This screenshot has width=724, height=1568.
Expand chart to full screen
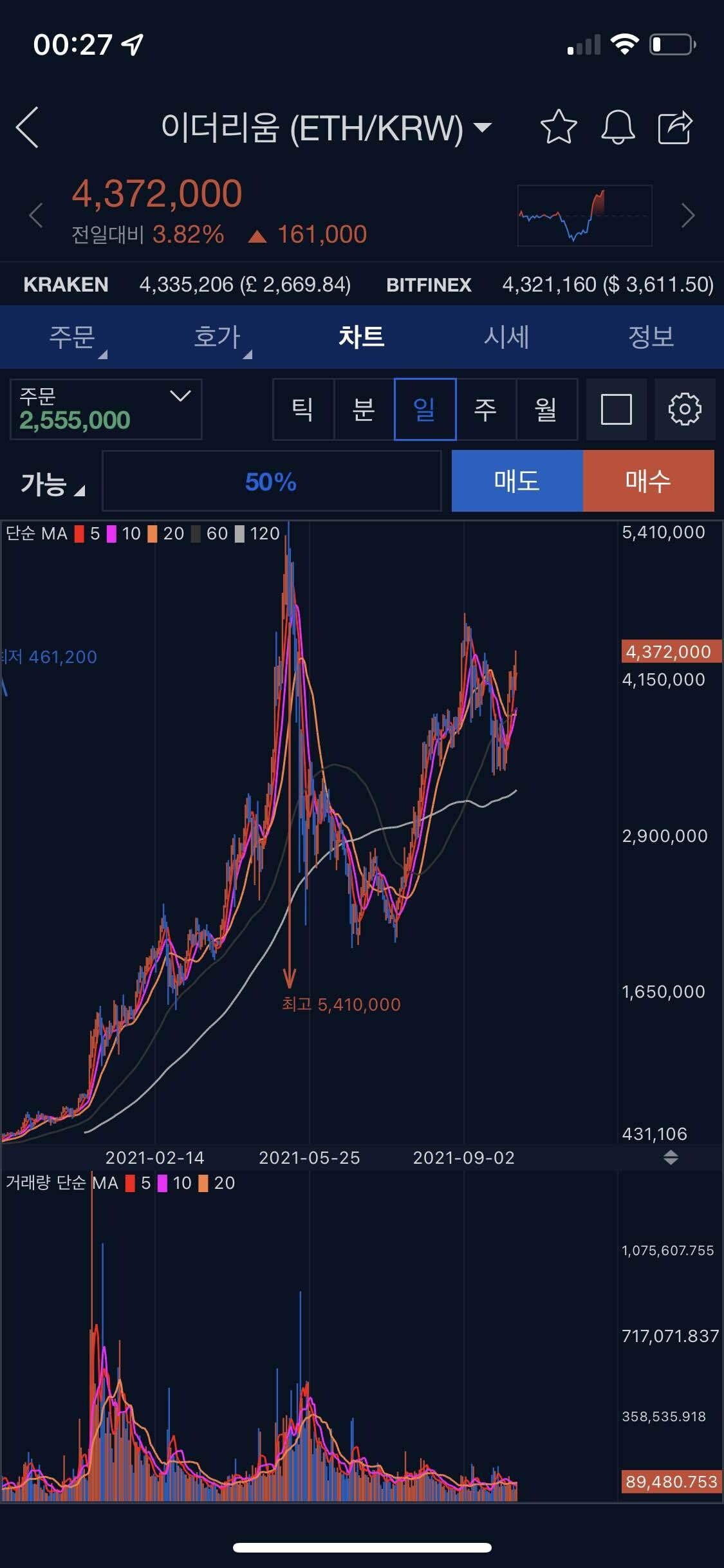click(x=616, y=409)
